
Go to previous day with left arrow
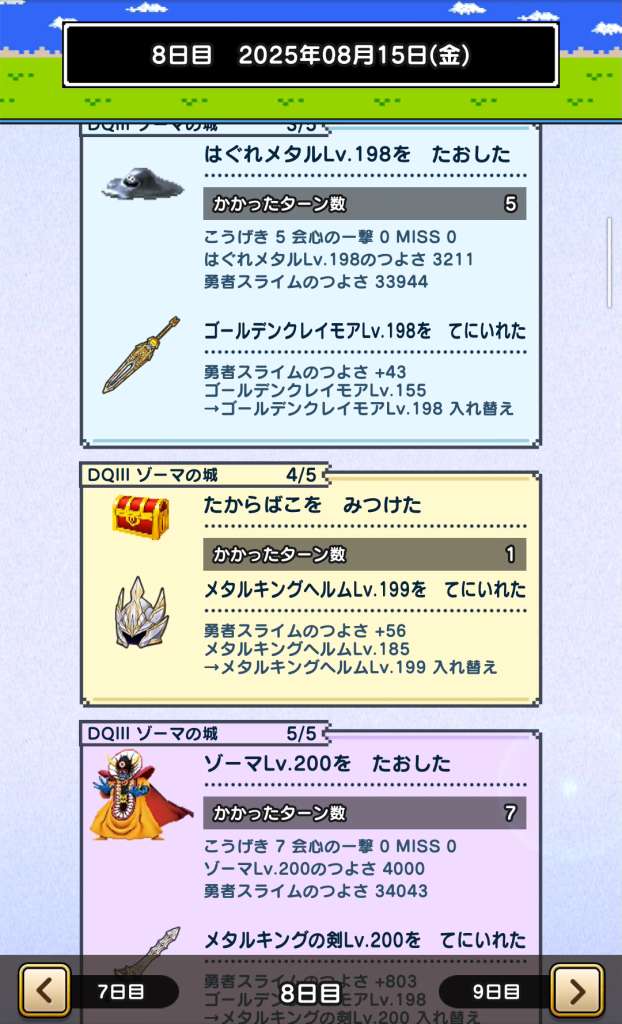pyautogui.click(x=45, y=990)
